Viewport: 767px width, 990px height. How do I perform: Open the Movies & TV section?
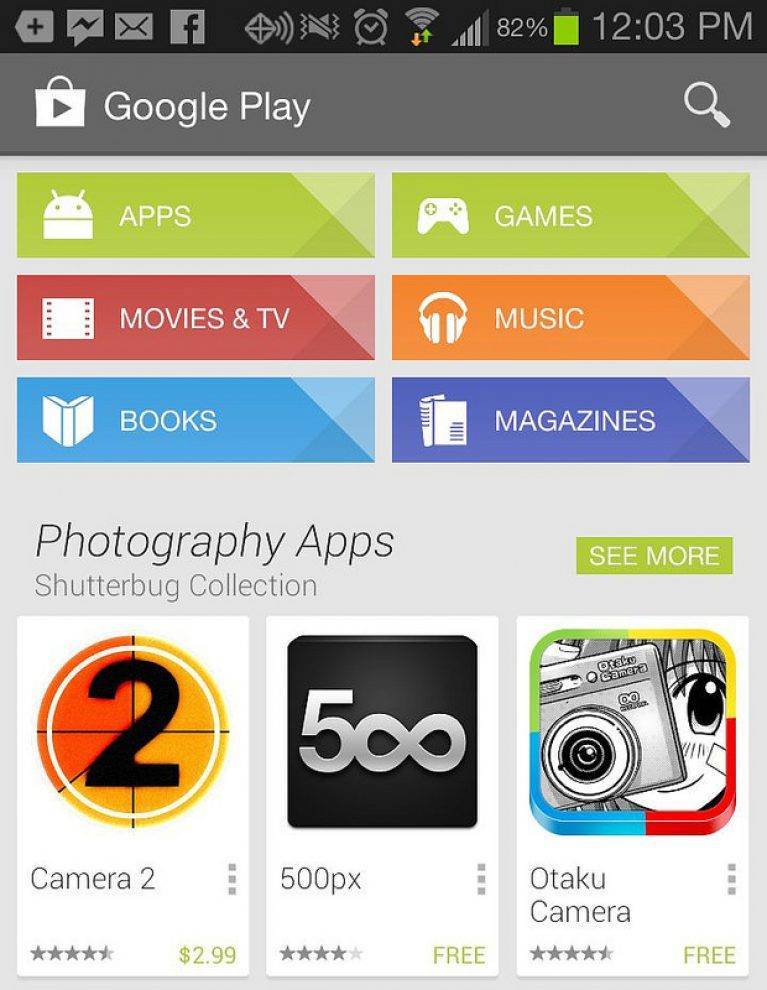(196, 318)
